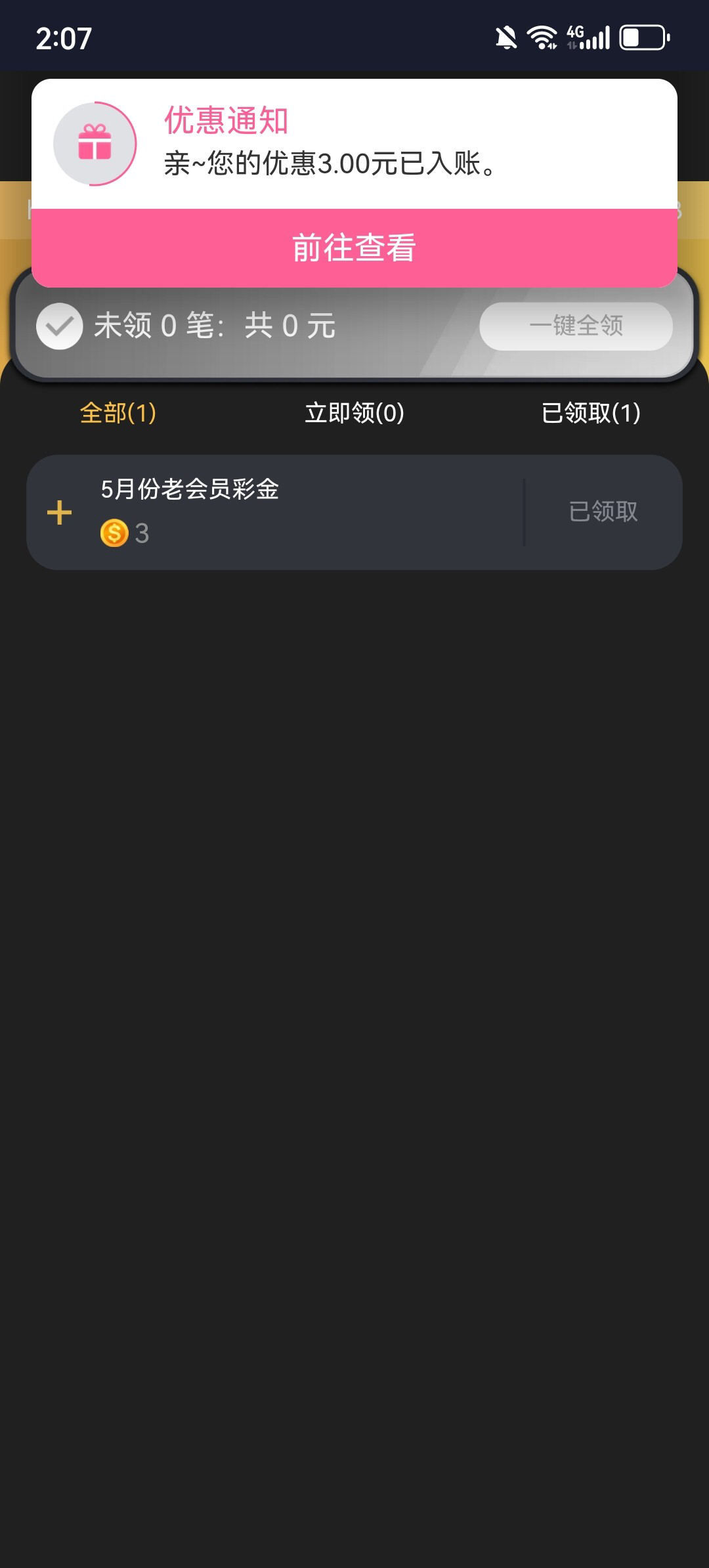The height and width of the screenshot is (1568, 709).
Task: Click the pink gift box icon
Action: [x=95, y=144]
